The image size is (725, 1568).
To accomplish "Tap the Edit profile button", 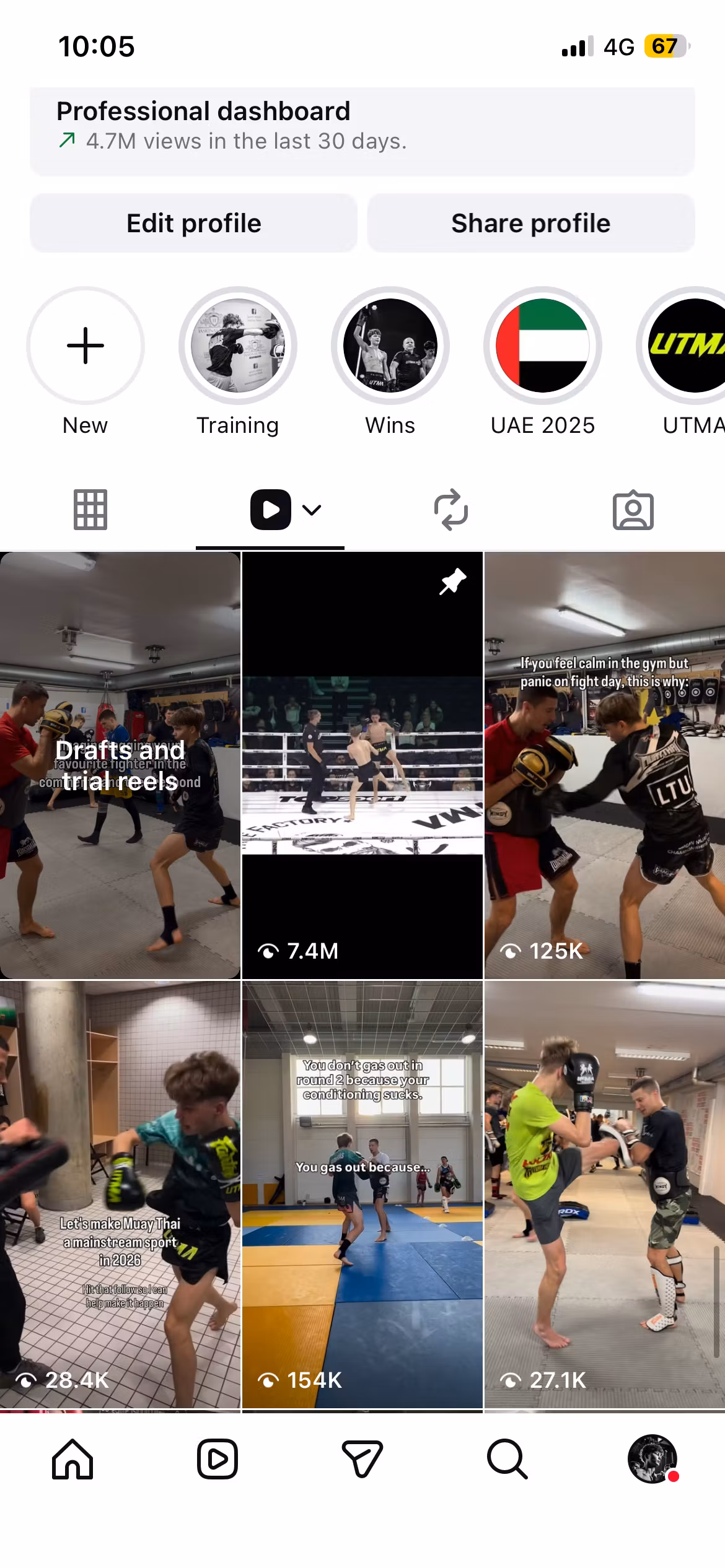I will coord(194,224).
